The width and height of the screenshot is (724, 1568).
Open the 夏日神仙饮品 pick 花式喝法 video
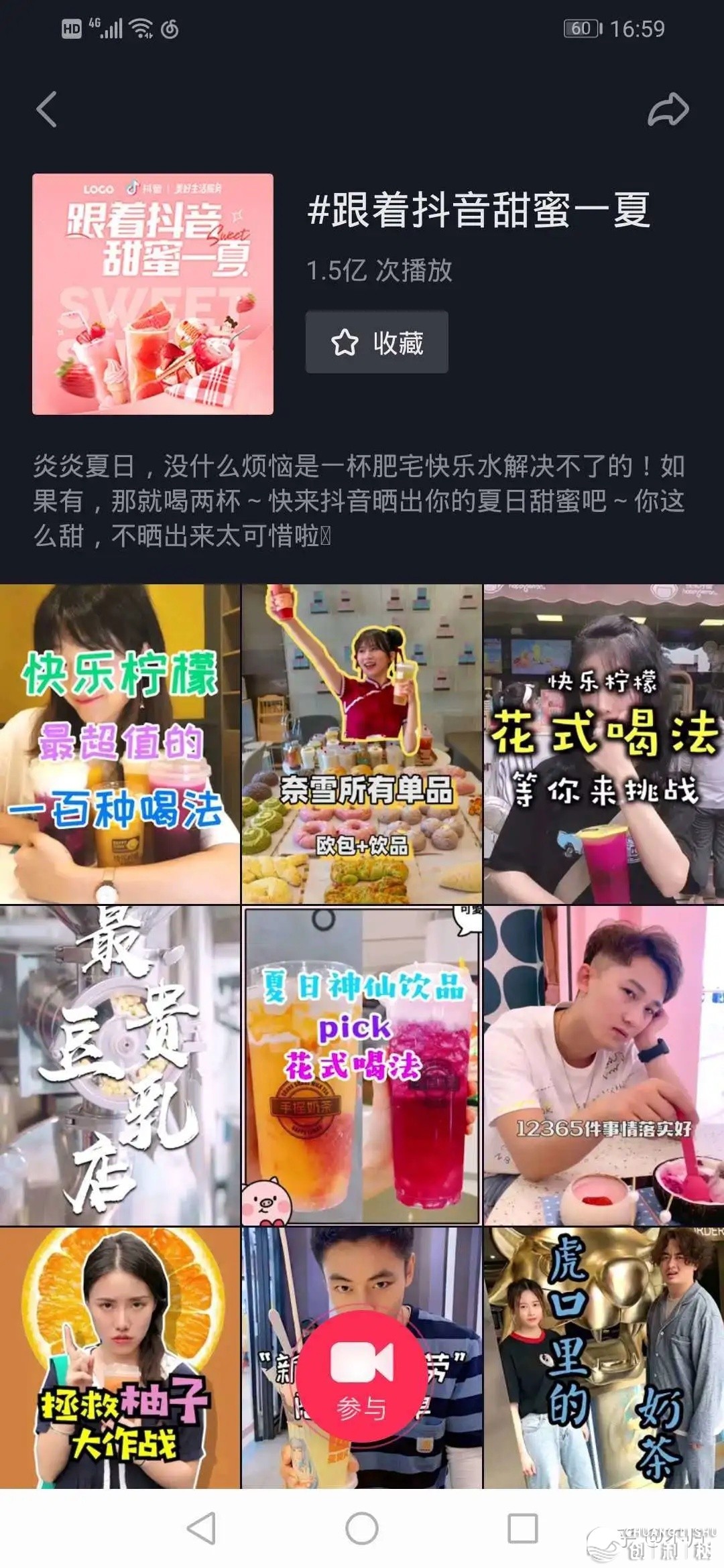pos(361,1065)
